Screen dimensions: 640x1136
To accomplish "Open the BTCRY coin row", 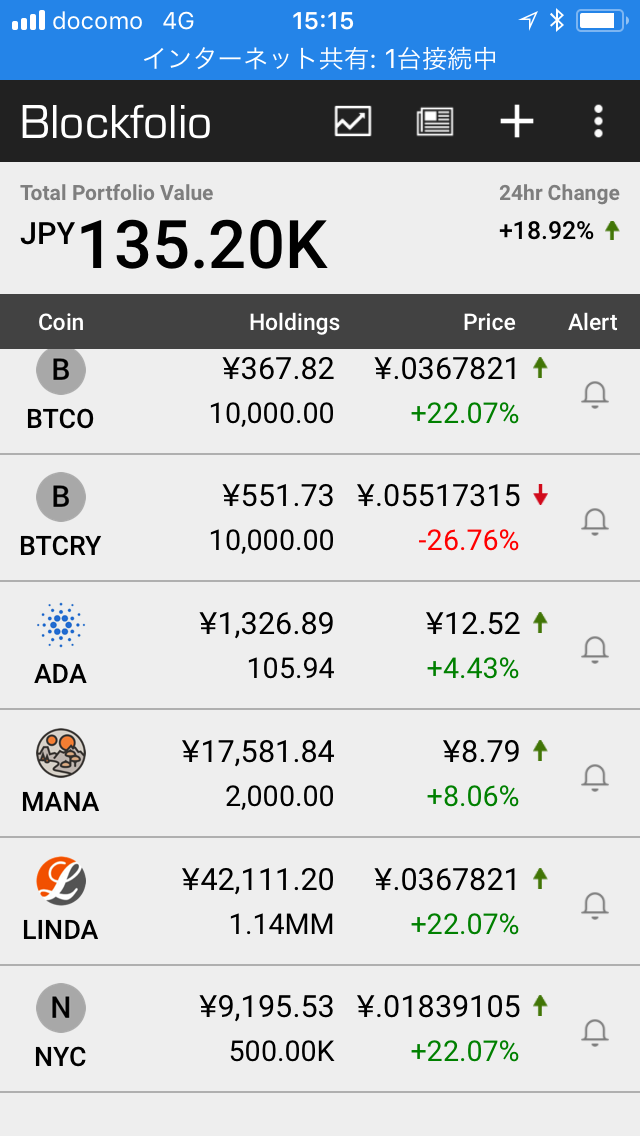I will [x=320, y=518].
